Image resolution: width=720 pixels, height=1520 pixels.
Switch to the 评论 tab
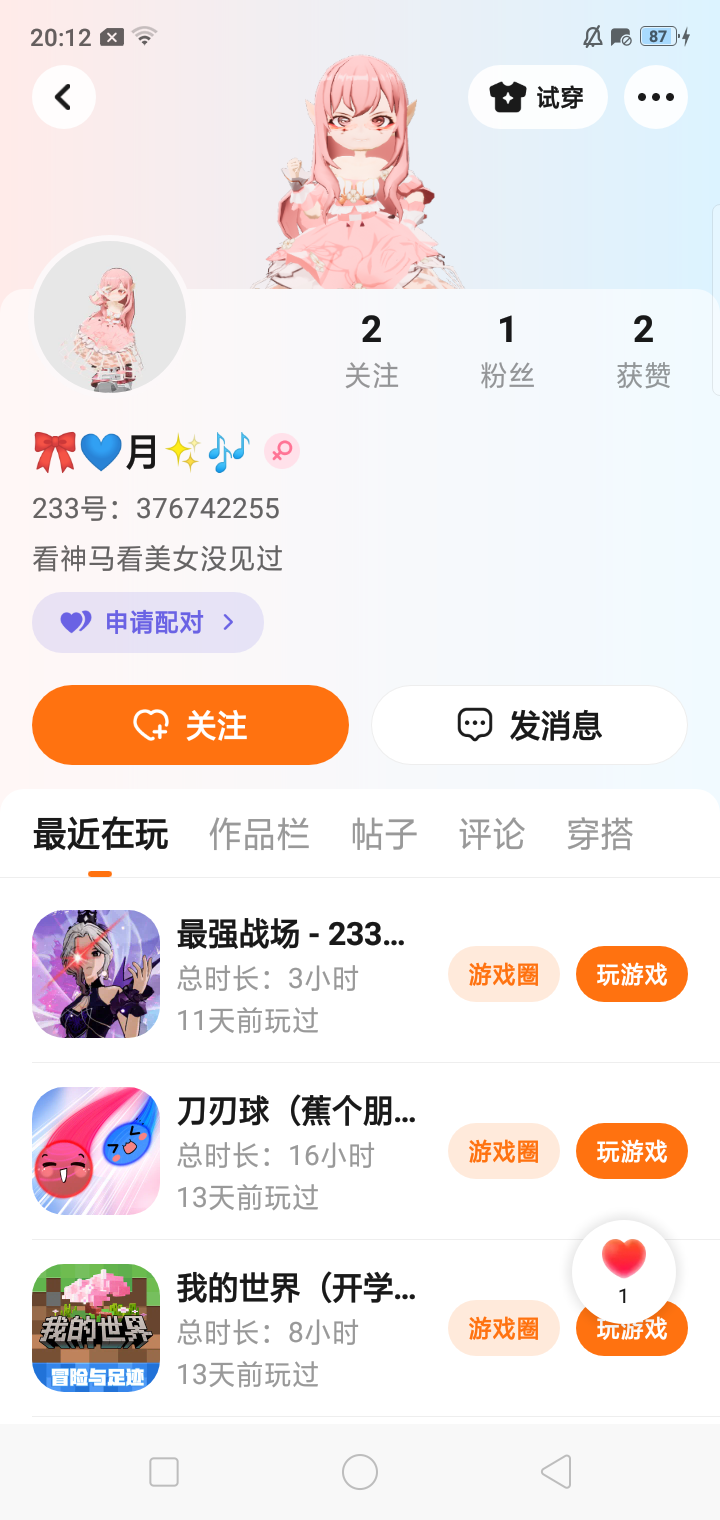pos(491,834)
